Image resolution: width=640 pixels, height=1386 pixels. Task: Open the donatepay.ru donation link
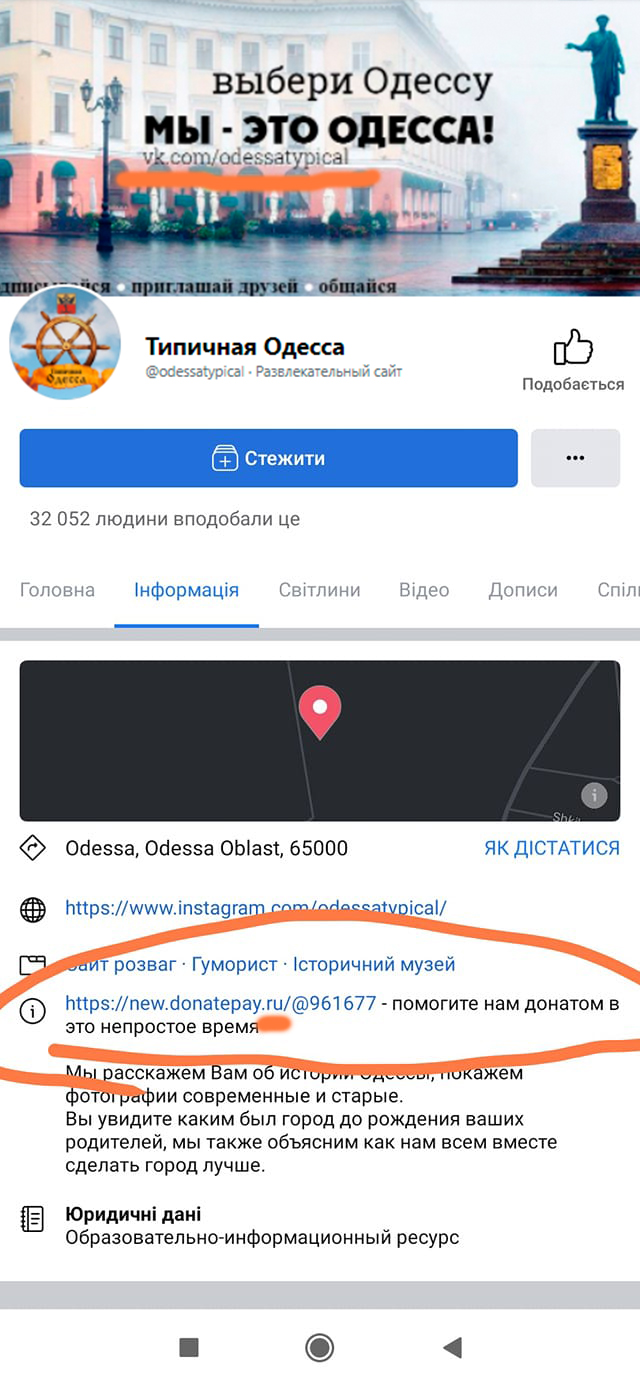[220, 1003]
